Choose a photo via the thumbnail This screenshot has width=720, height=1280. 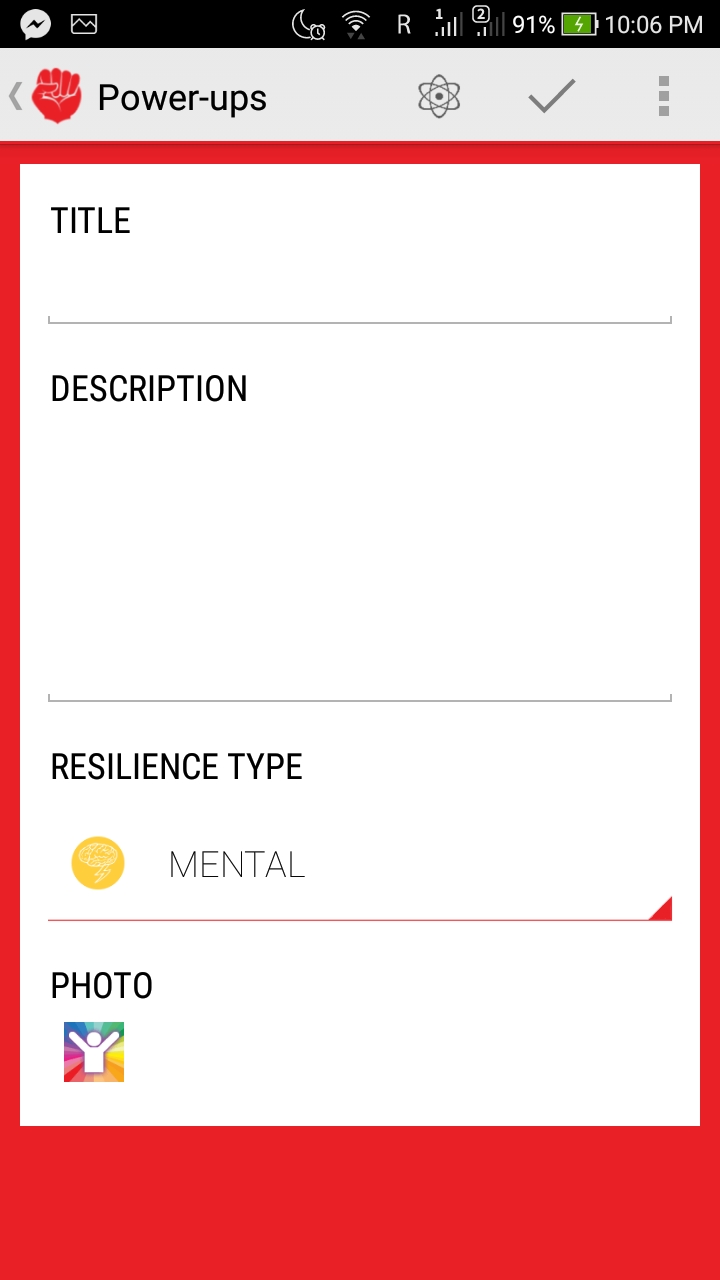tap(94, 1052)
